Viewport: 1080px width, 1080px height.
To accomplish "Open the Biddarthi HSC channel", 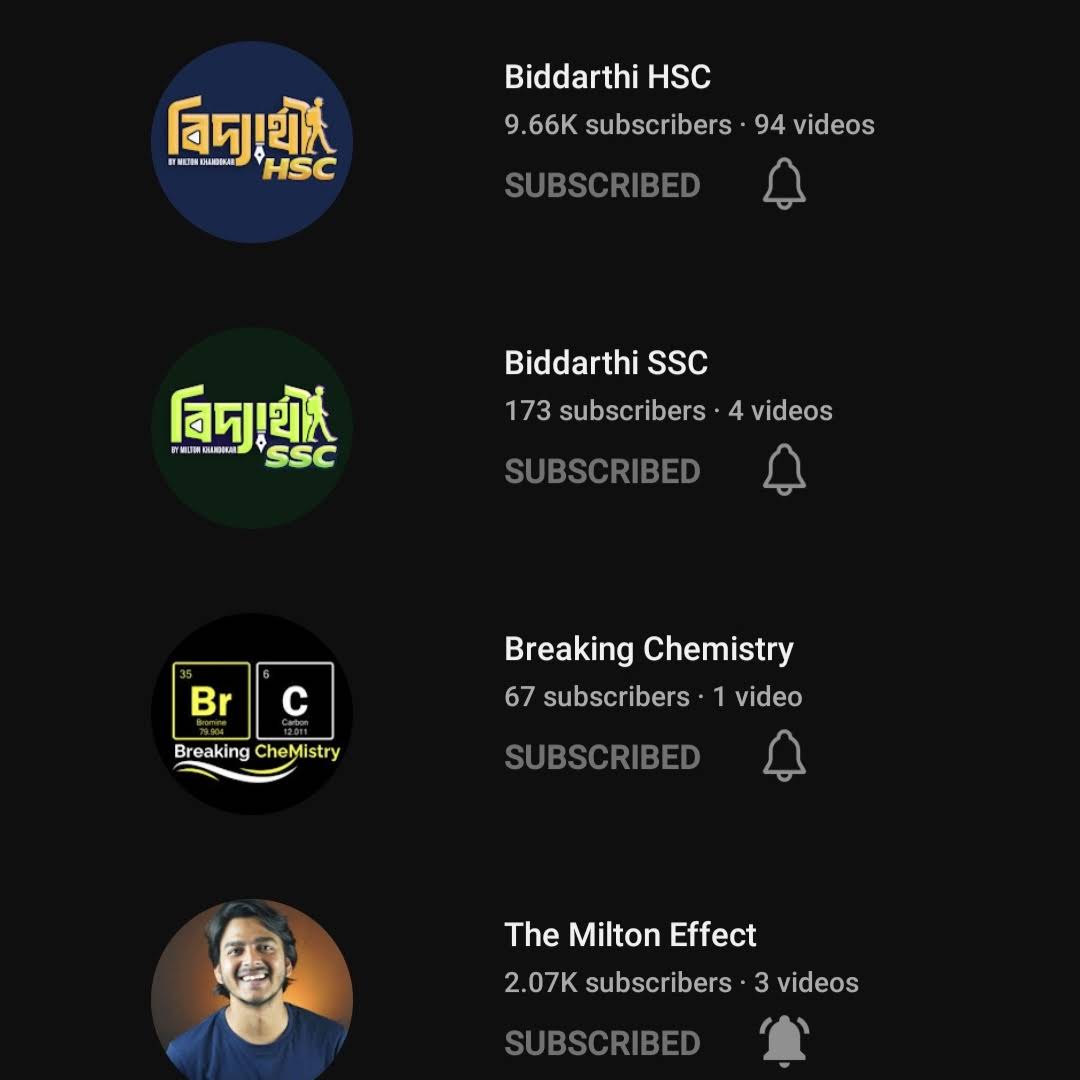I will tap(607, 77).
